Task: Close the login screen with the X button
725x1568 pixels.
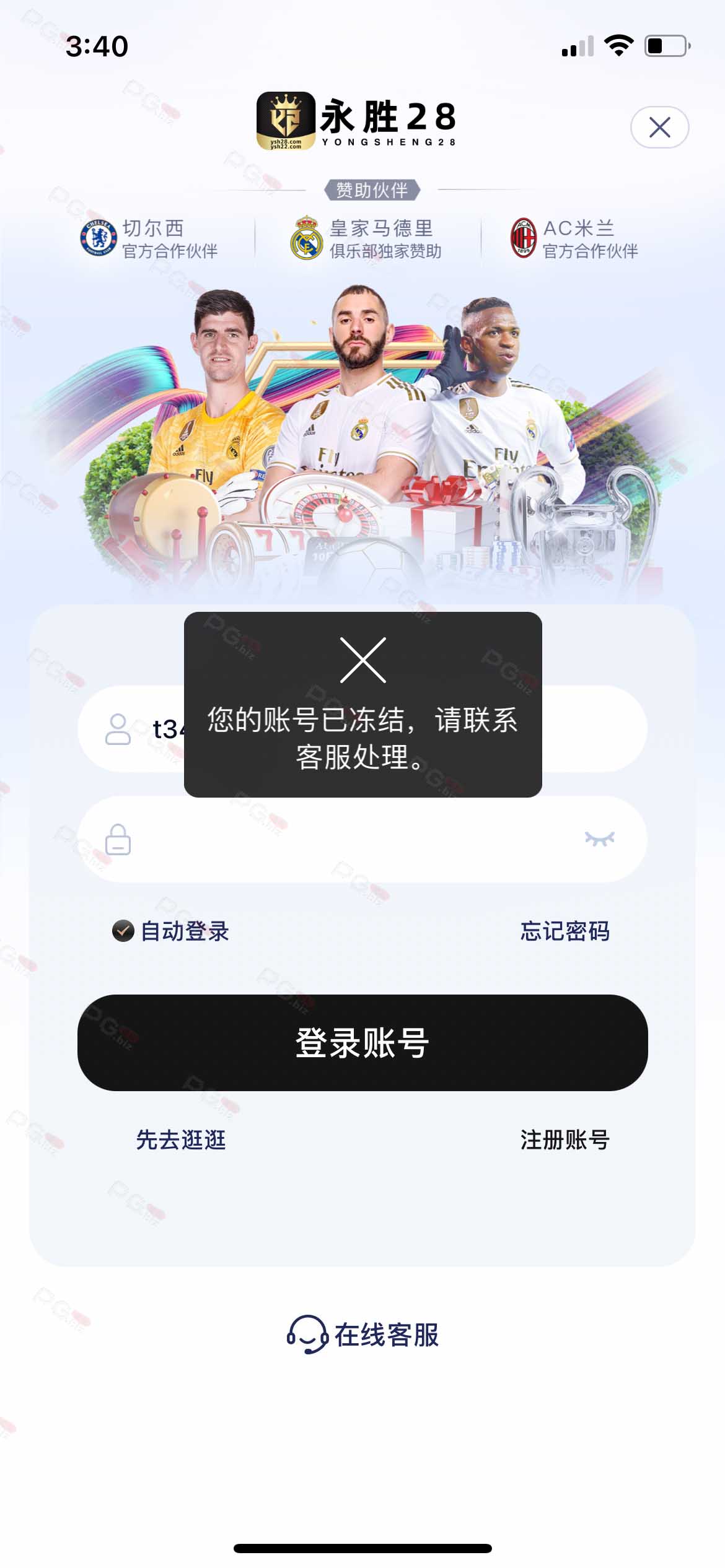Action: point(659,128)
